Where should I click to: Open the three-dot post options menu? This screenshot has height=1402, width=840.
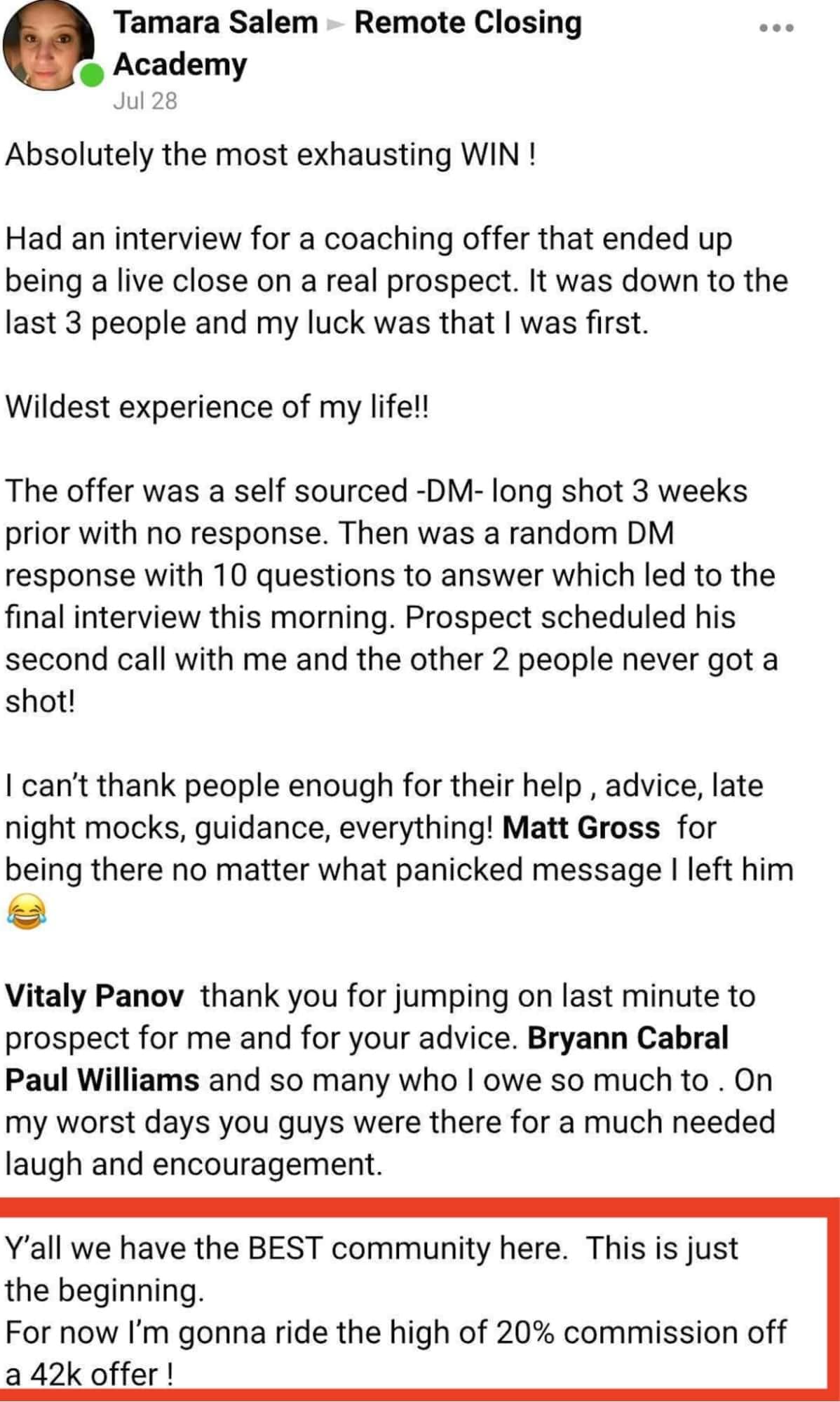pyautogui.click(x=777, y=29)
